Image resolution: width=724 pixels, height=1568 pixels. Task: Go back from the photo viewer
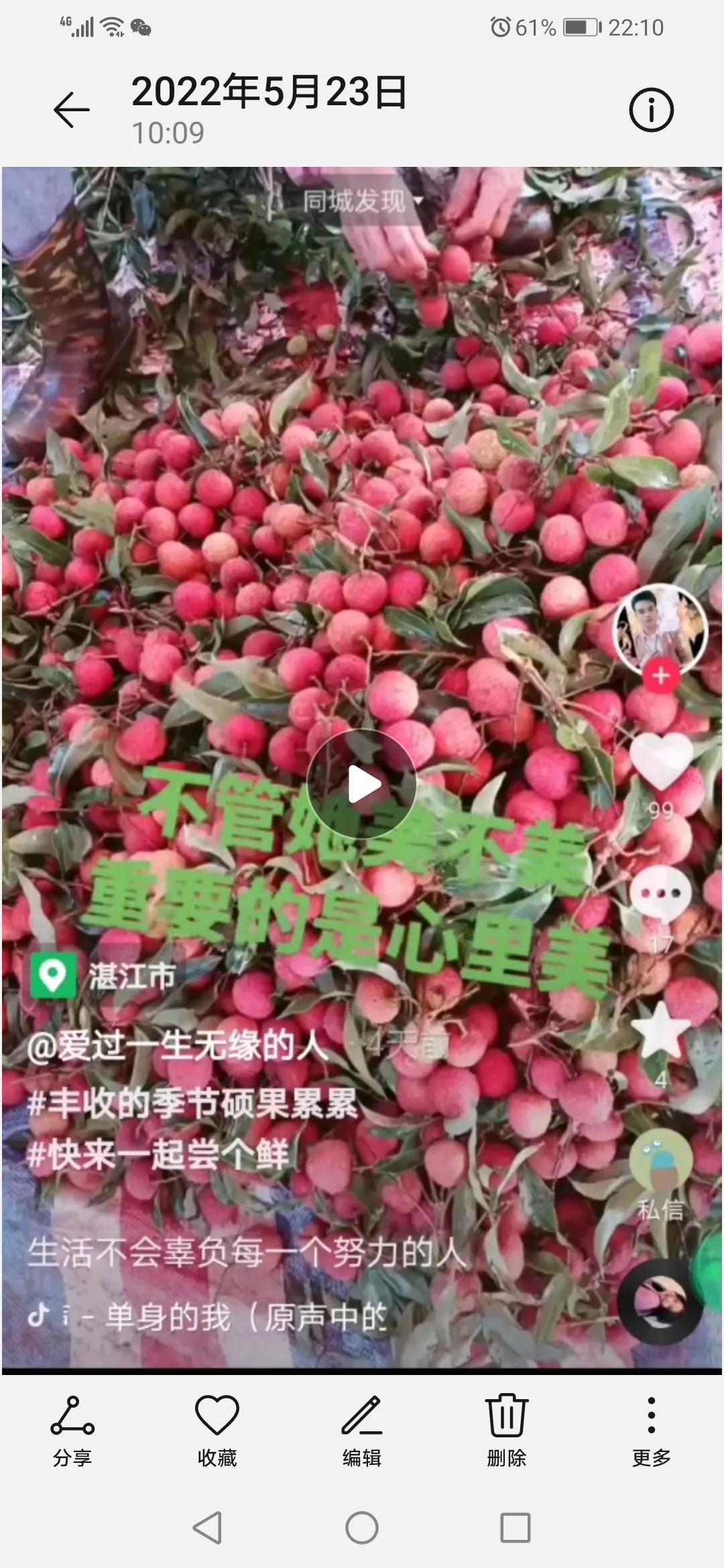(71, 110)
